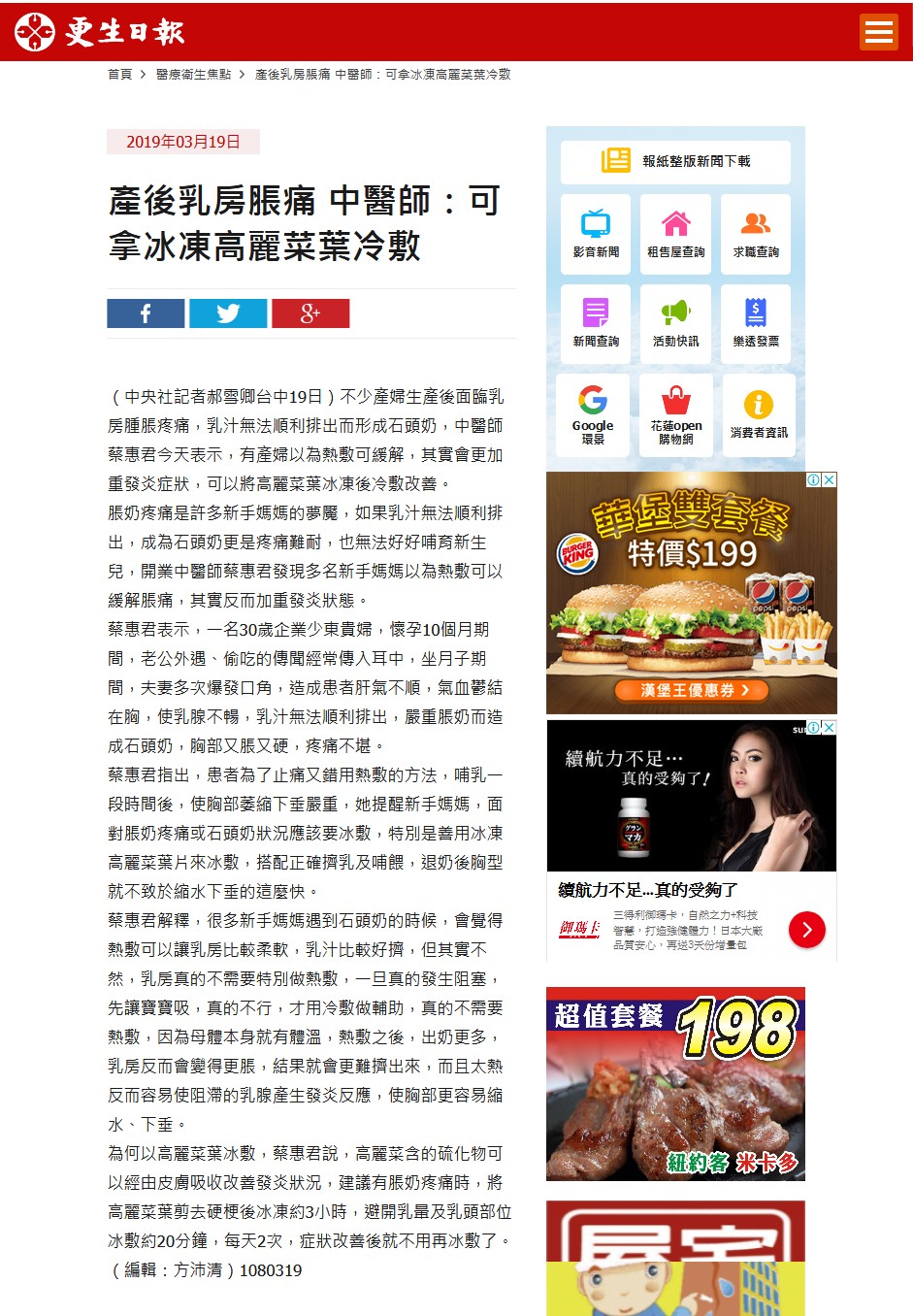Close the Burger King ad
The width and height of the screenshot is (913, 1316).
[829, 479]
